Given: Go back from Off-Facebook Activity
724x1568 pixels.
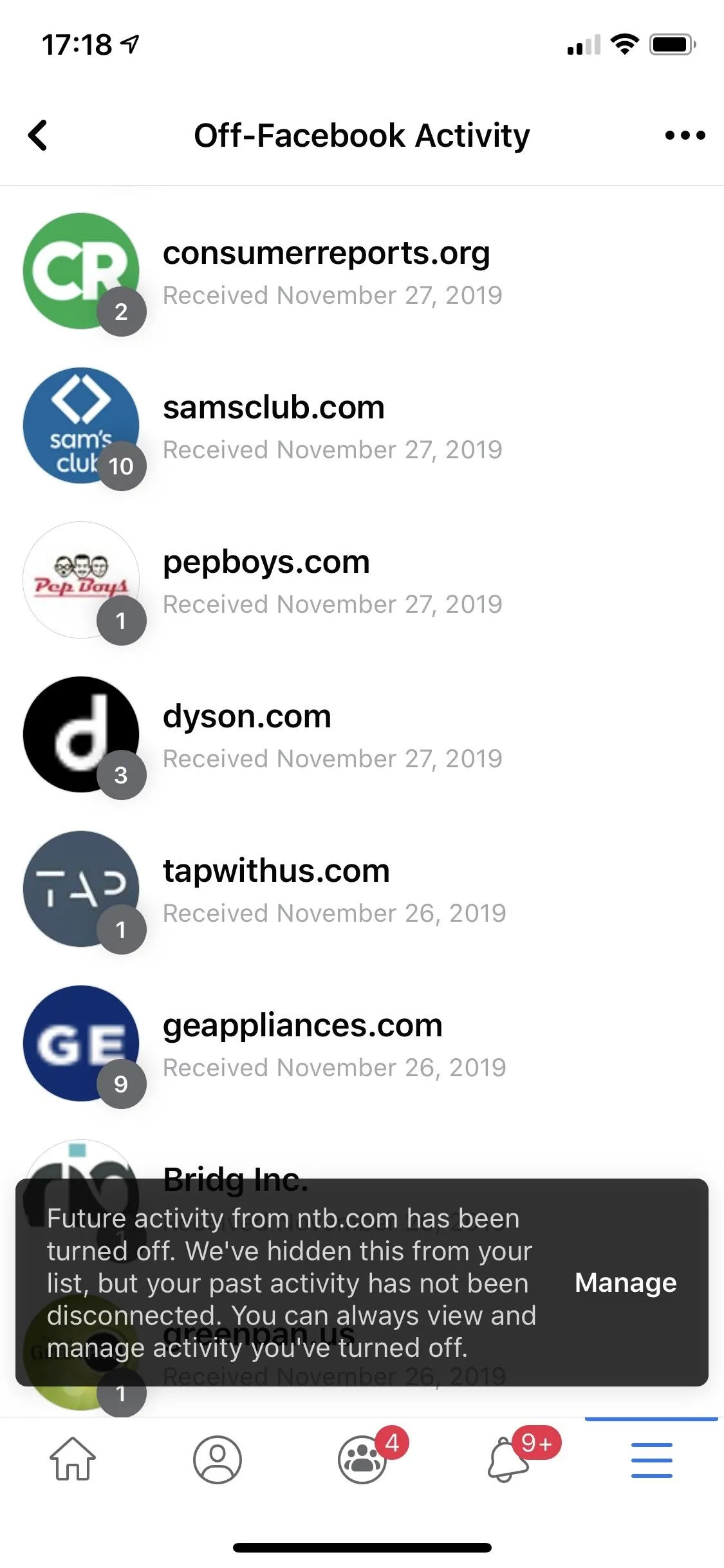Looking at the screenshot, I should click(x=38, y=135).
